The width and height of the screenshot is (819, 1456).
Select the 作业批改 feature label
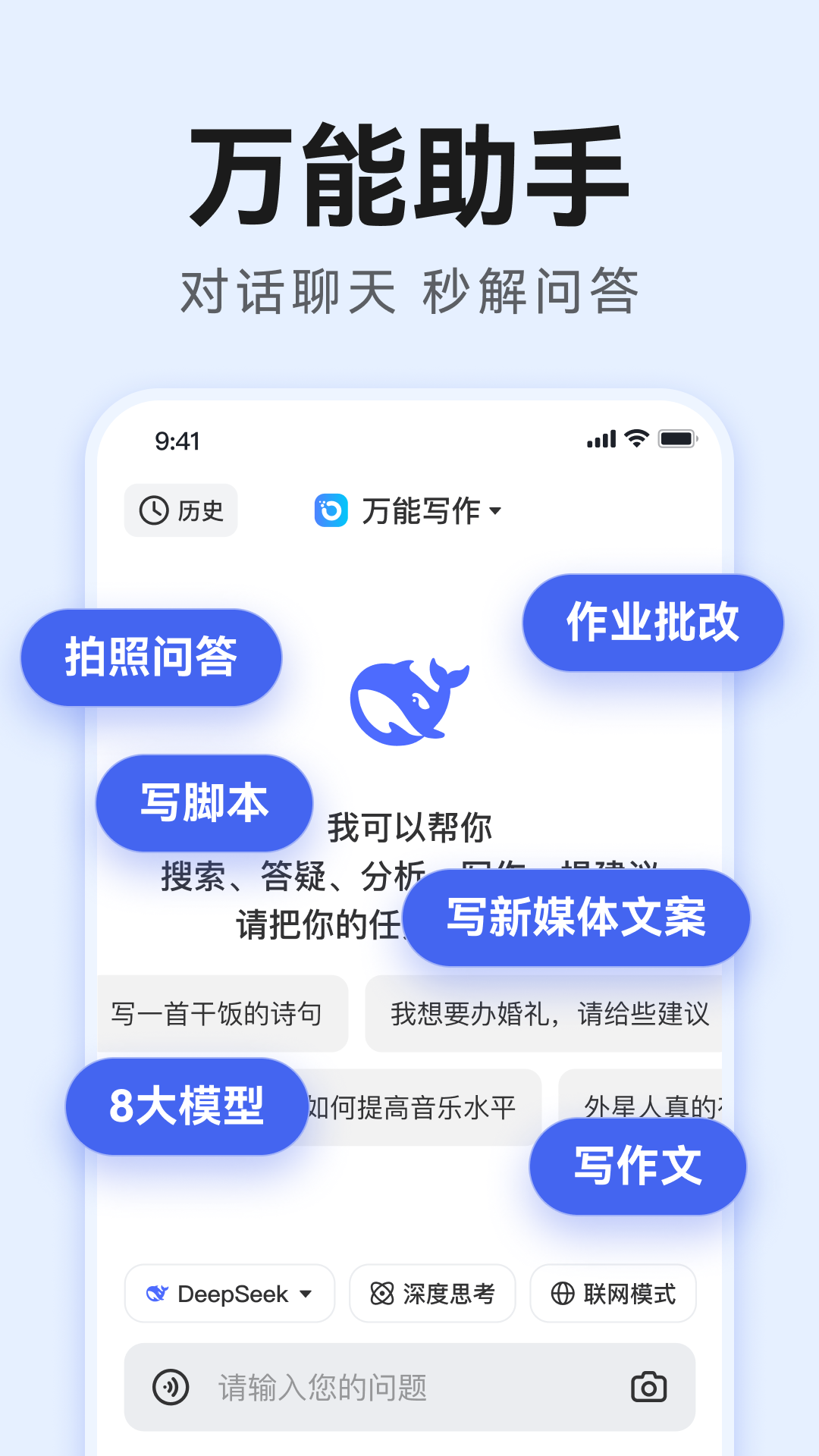pos(654,622)
